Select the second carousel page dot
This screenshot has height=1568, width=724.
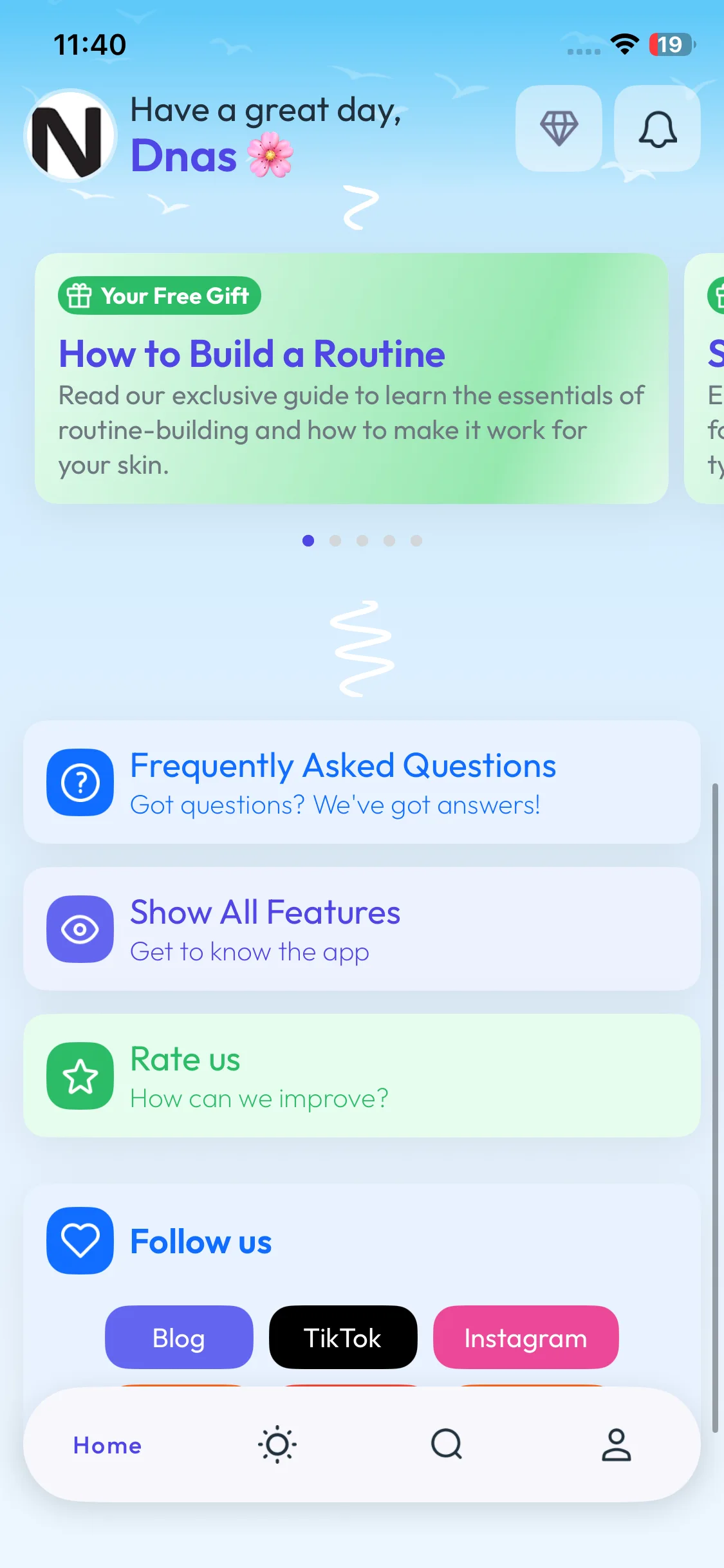(x=335, y=541)
